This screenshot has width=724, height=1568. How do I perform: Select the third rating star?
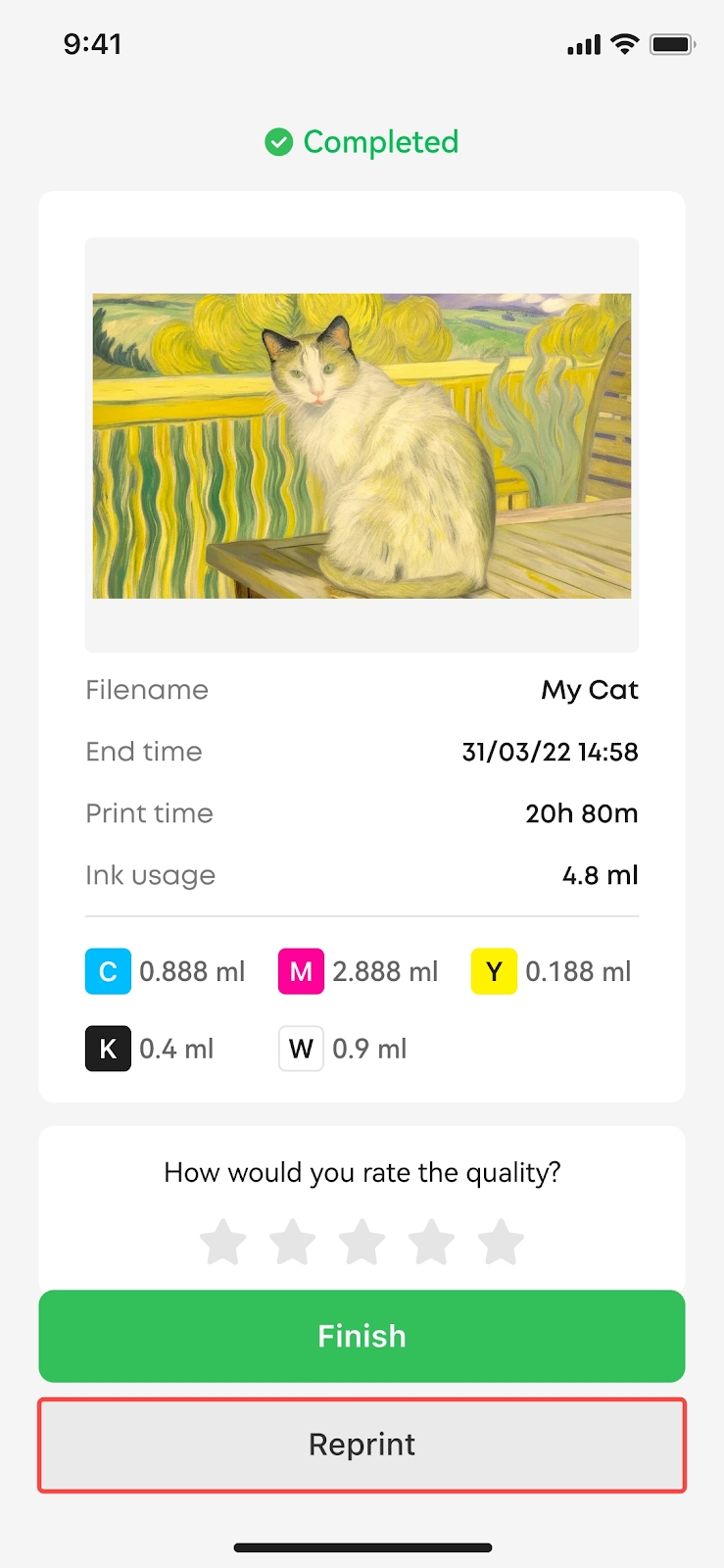tap(362, 1242)
